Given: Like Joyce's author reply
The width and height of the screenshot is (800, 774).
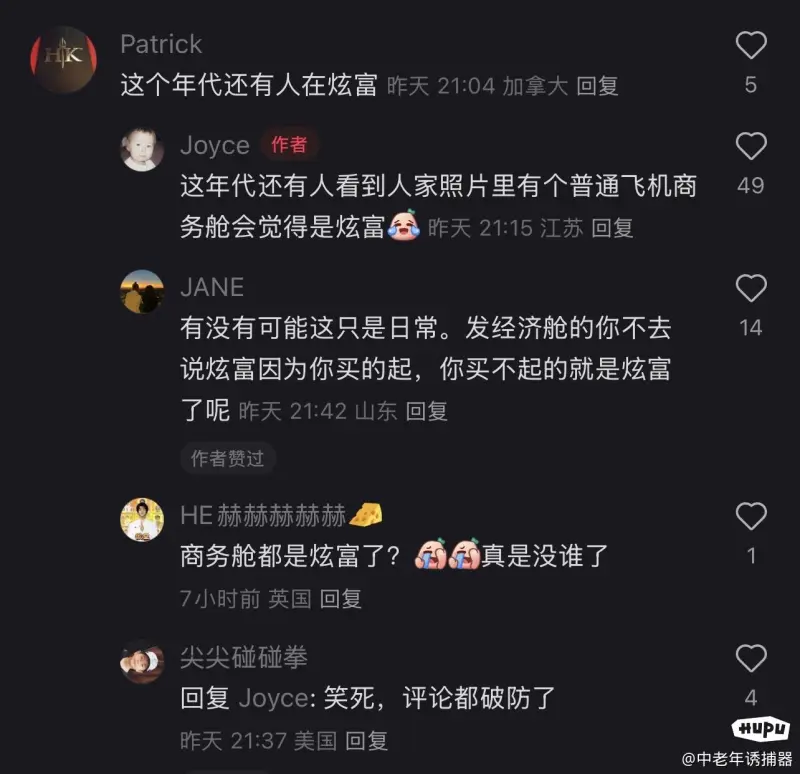Looking at the screenshot, I should pyautogui.click(x=750, y=146).
